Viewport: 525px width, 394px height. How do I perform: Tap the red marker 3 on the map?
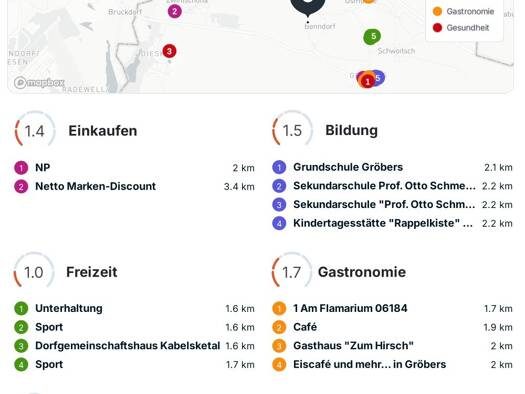tap(169, 51)
